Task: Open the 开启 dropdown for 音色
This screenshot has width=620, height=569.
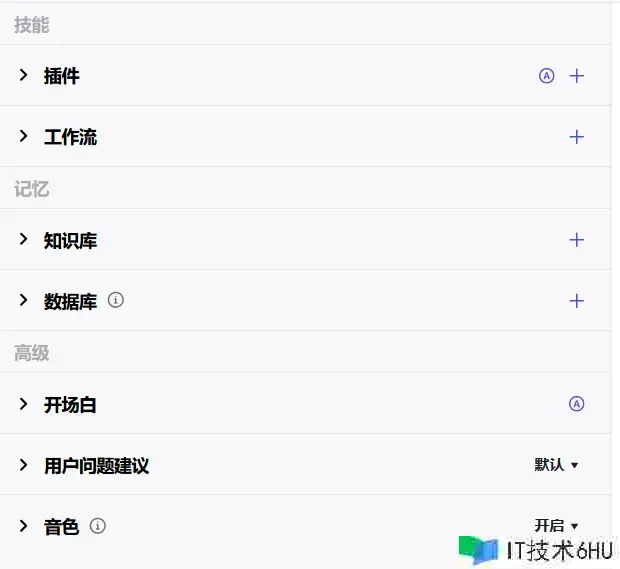Action: 557,525
